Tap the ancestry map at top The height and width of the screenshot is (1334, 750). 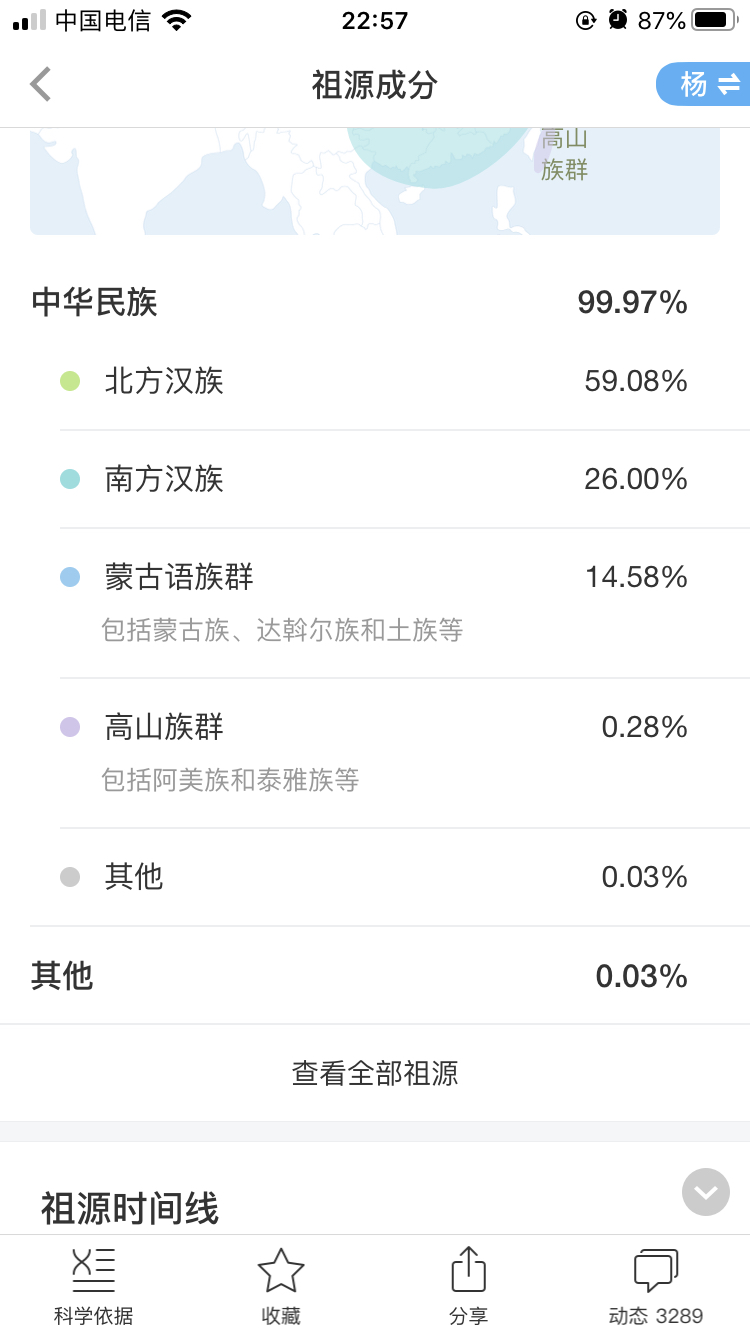(375, 181)
